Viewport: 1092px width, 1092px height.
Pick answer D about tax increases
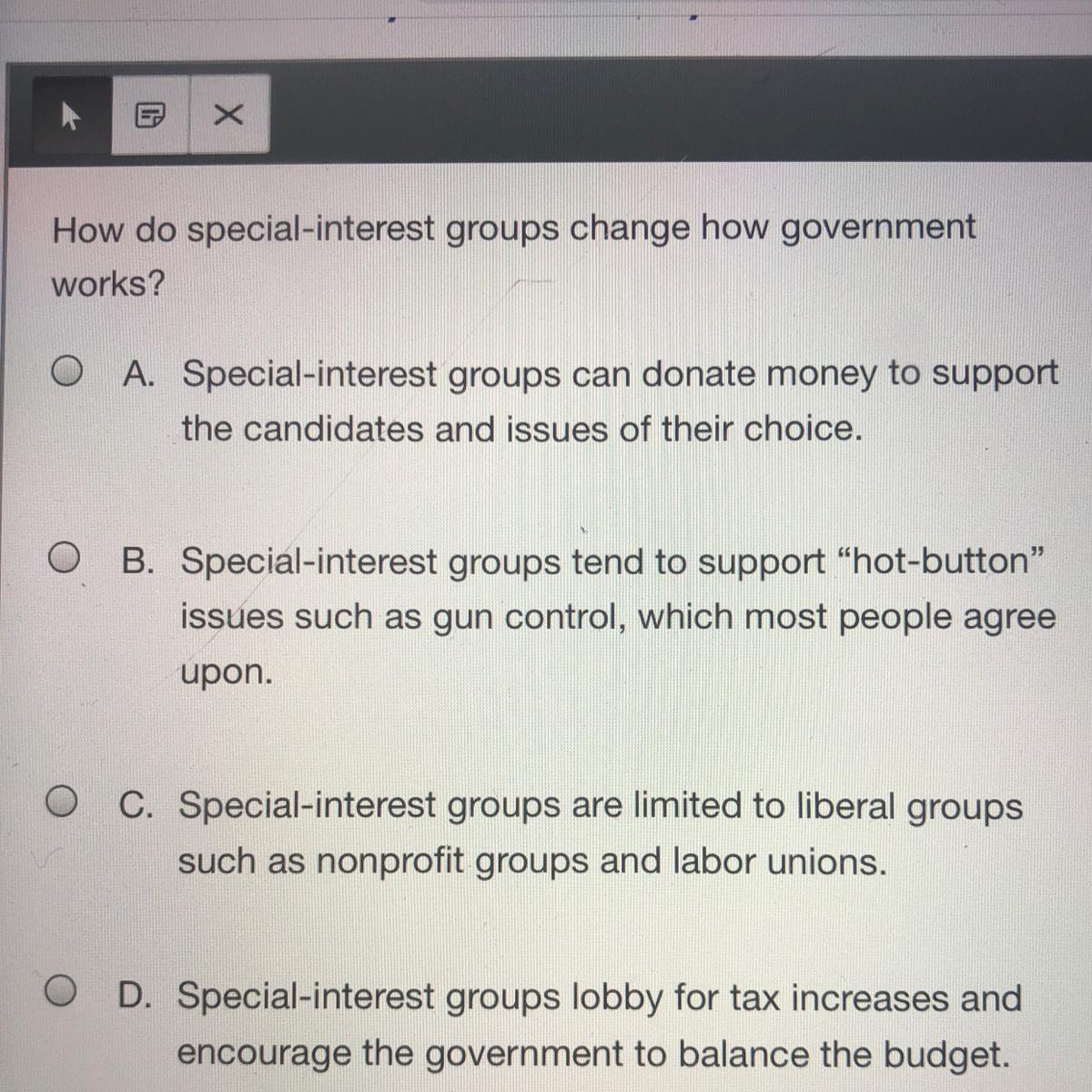point(62,993)
